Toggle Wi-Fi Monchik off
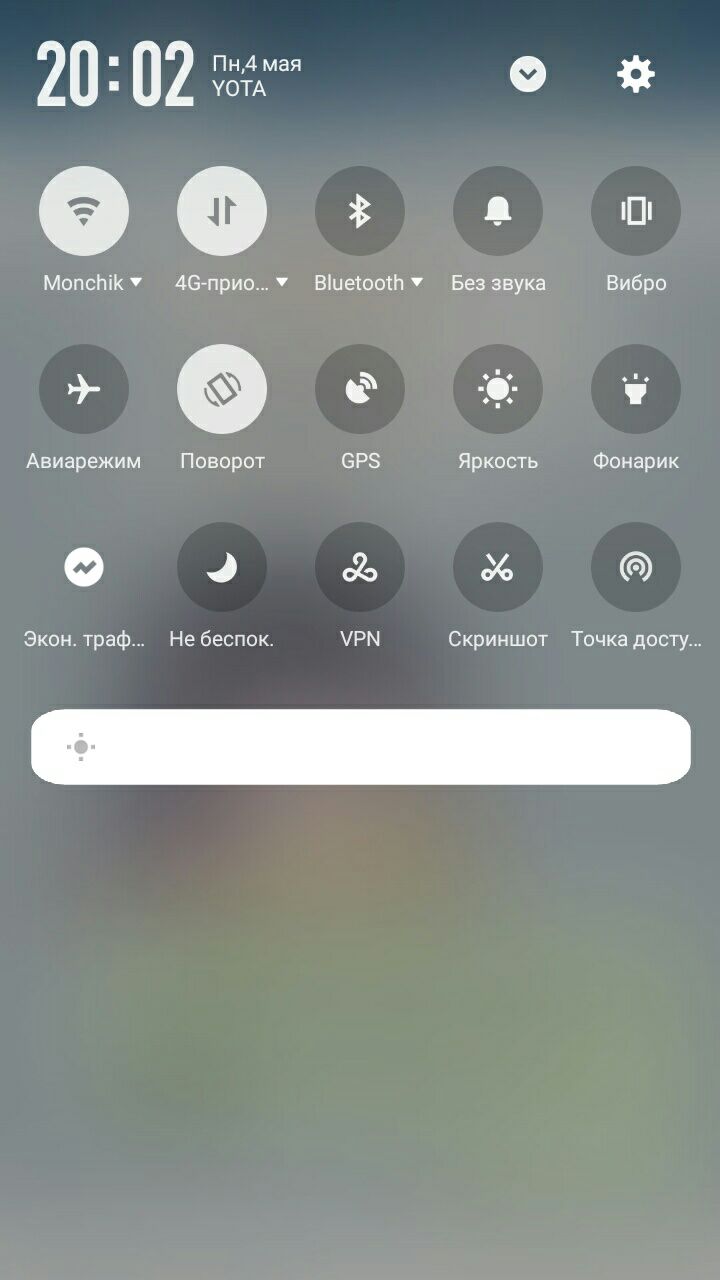Image resolution: width=720 pixels, height=1280 pixels. (84, 211)
